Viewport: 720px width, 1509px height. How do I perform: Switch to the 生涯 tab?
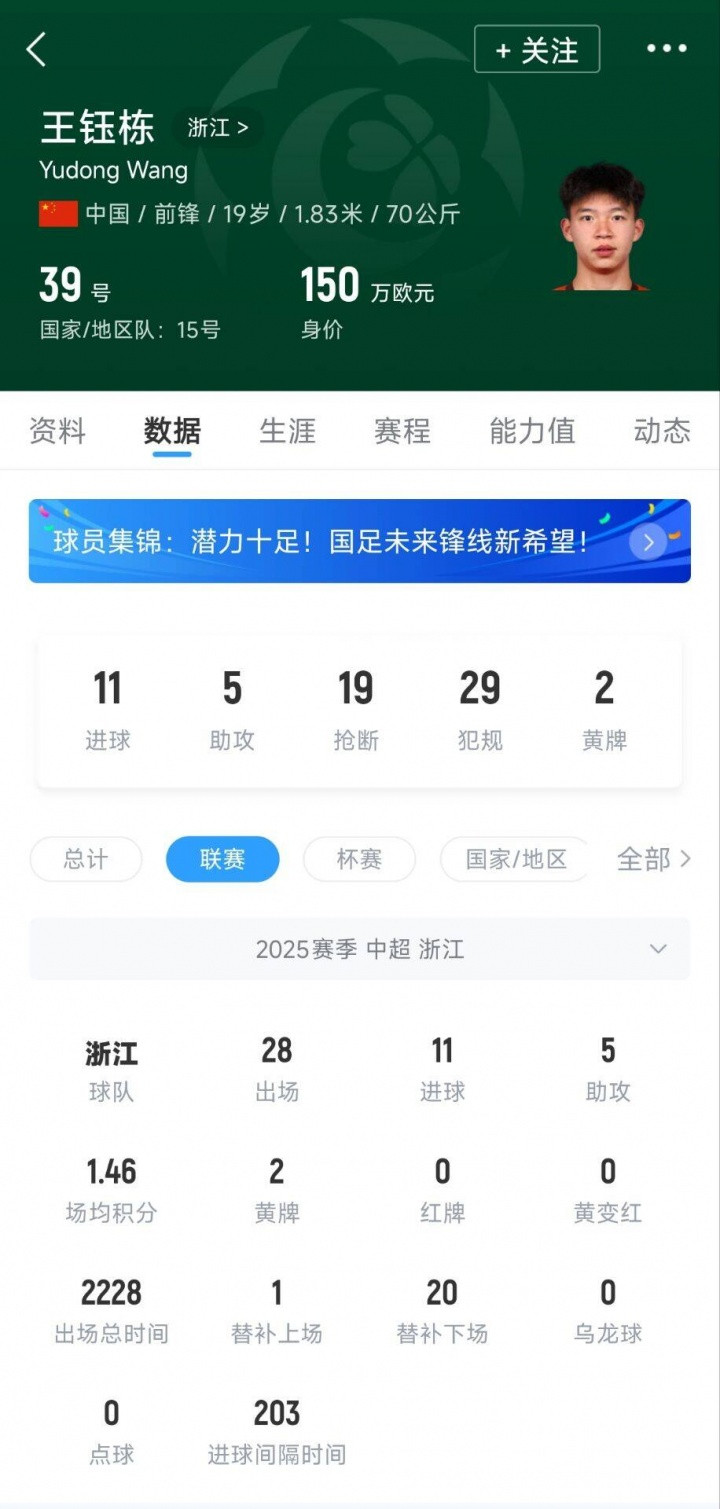click(x=287, y=431)
